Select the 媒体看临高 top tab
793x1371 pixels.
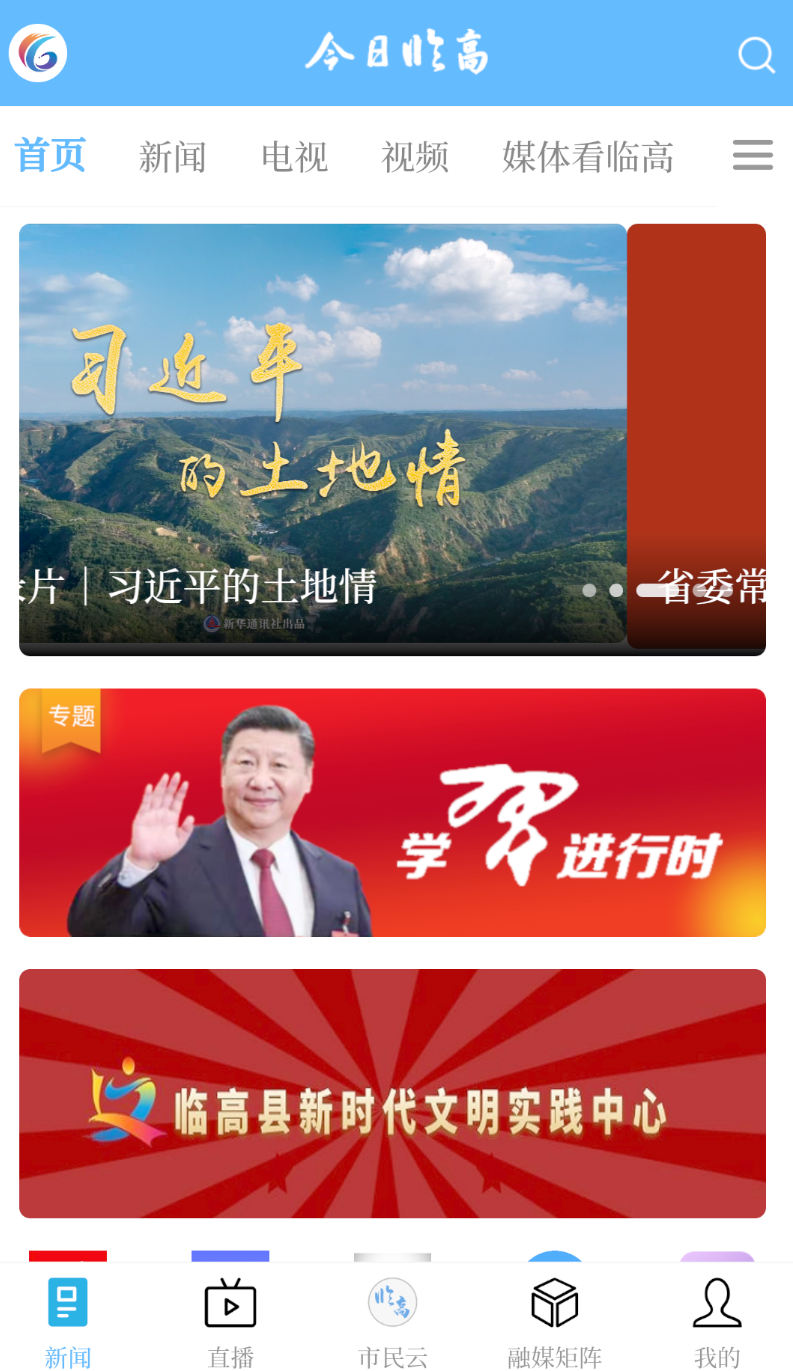588,157
